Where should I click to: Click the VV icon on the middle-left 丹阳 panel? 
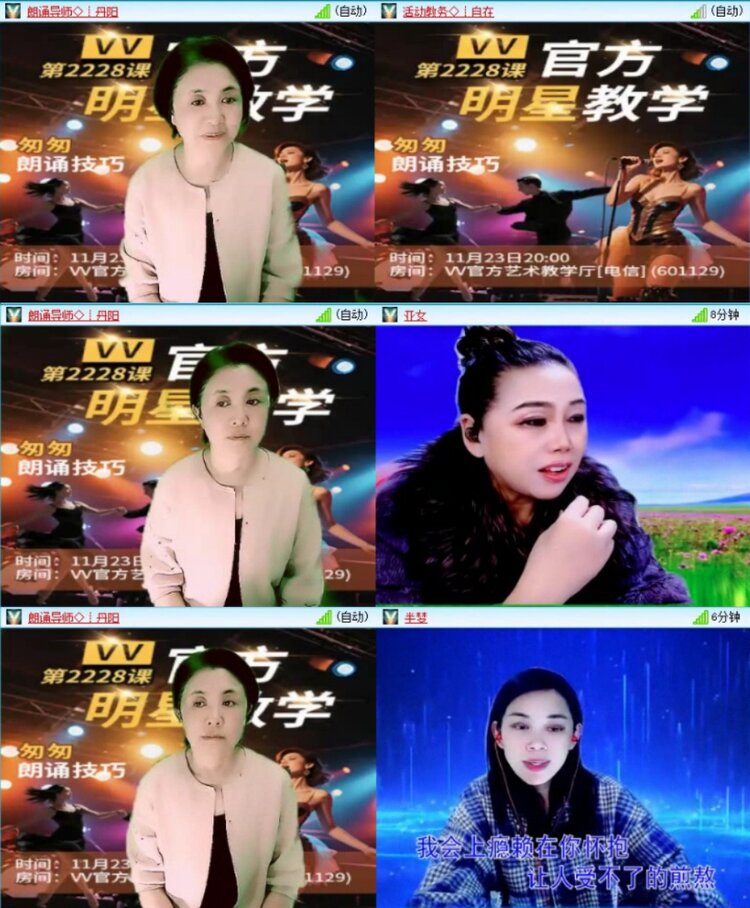(x=12, y=314)
